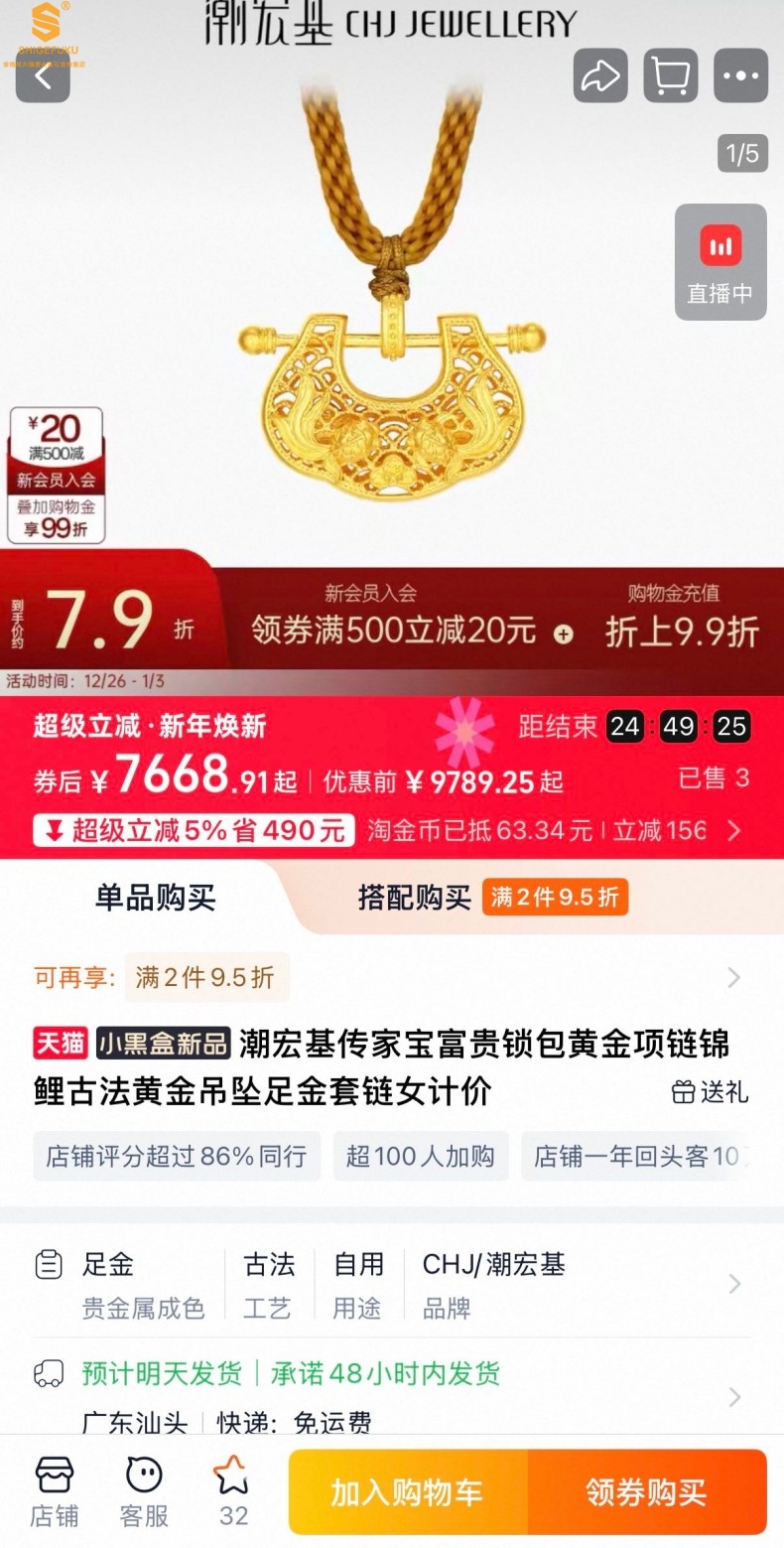Screen dimensions: 784x1548
Task: Tap the 送礼 gift option
Action: point(710,1092)
